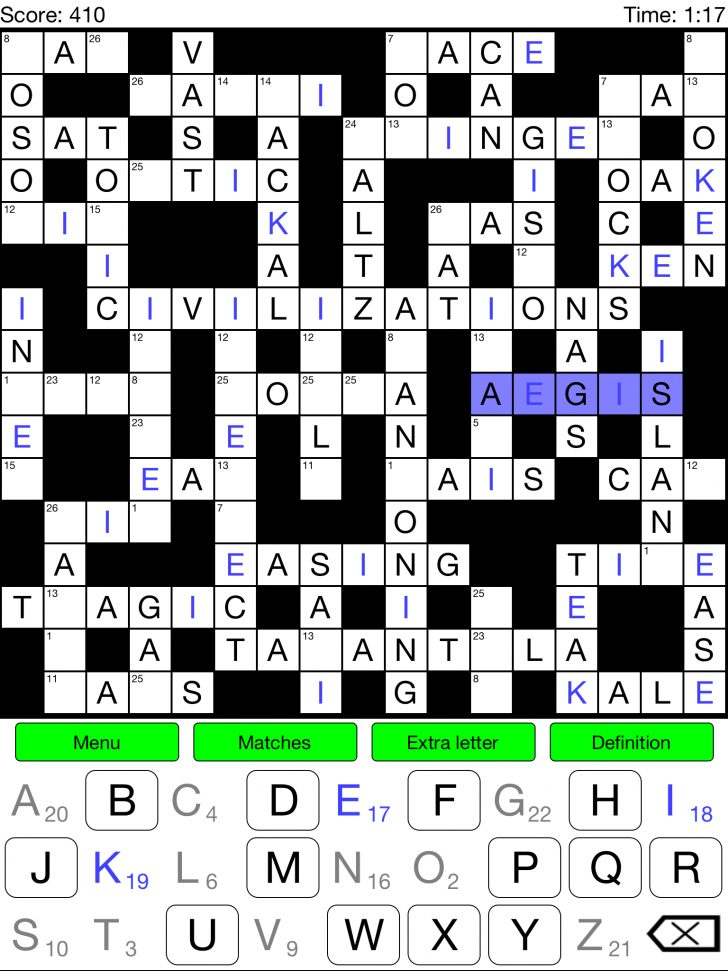Screen dimensions: 728x971
Task: Type the letter U
Action: [x=202, y=935]
